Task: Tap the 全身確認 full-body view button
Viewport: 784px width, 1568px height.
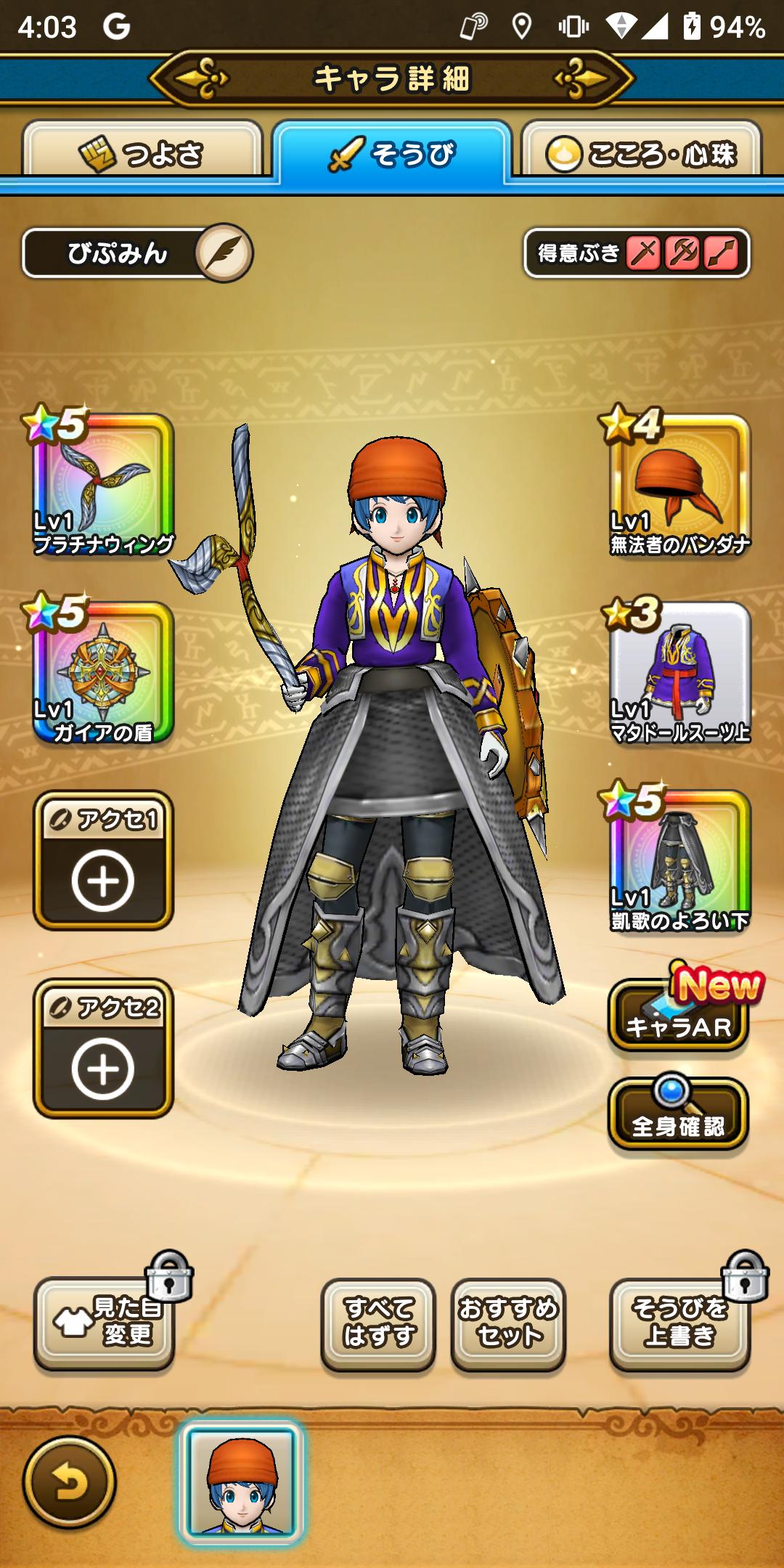Action: 679,1114
